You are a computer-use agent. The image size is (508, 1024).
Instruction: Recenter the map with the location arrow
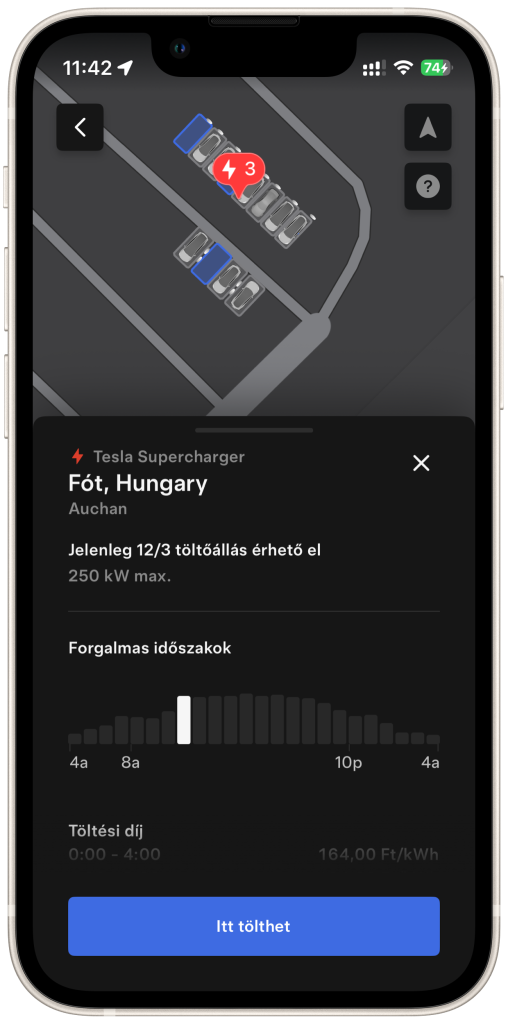click(428, 127)
